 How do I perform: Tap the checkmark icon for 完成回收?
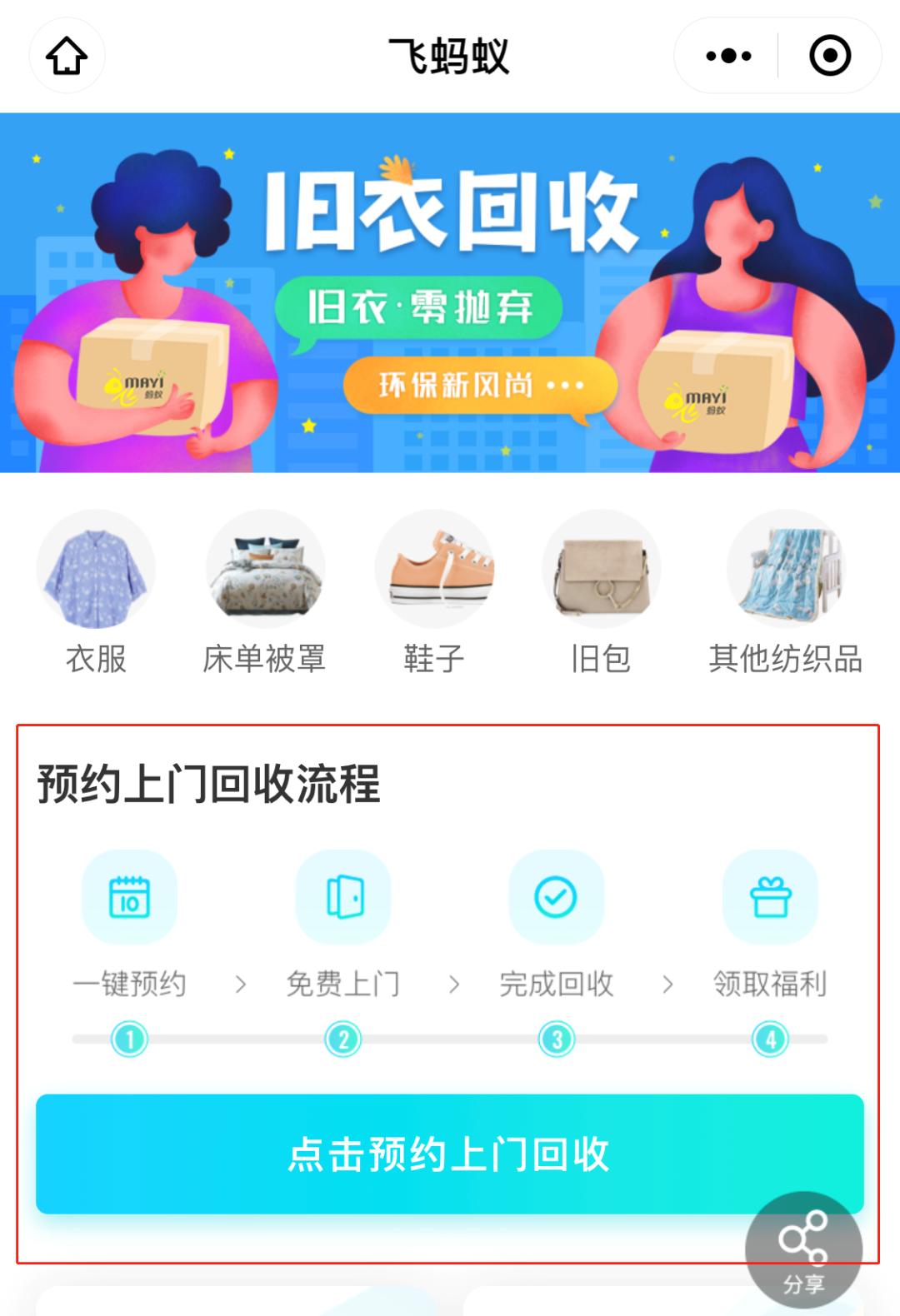(557, 898)
